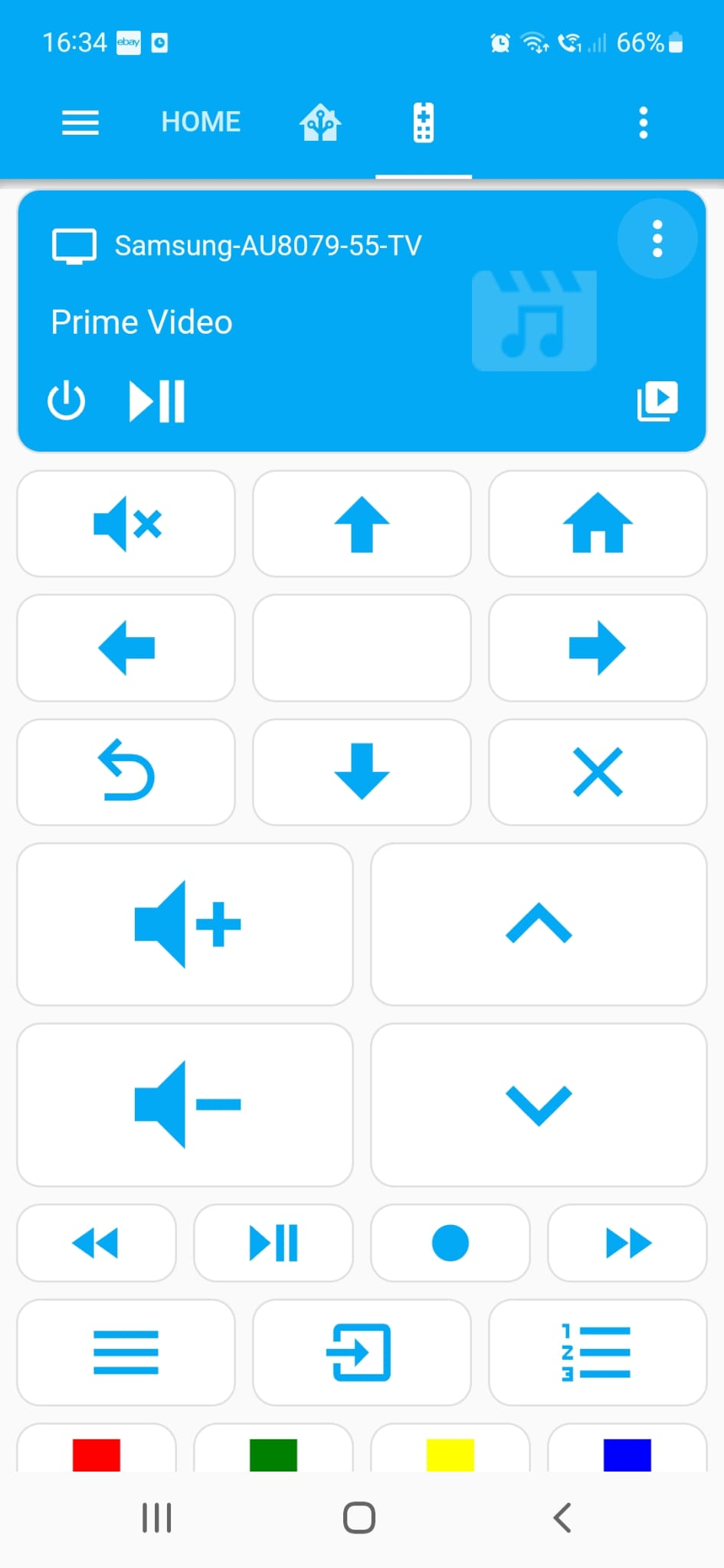This screenshot has width=724, height=1568.
Task: Navigate left with the arrow button
Action: (126, 648)
